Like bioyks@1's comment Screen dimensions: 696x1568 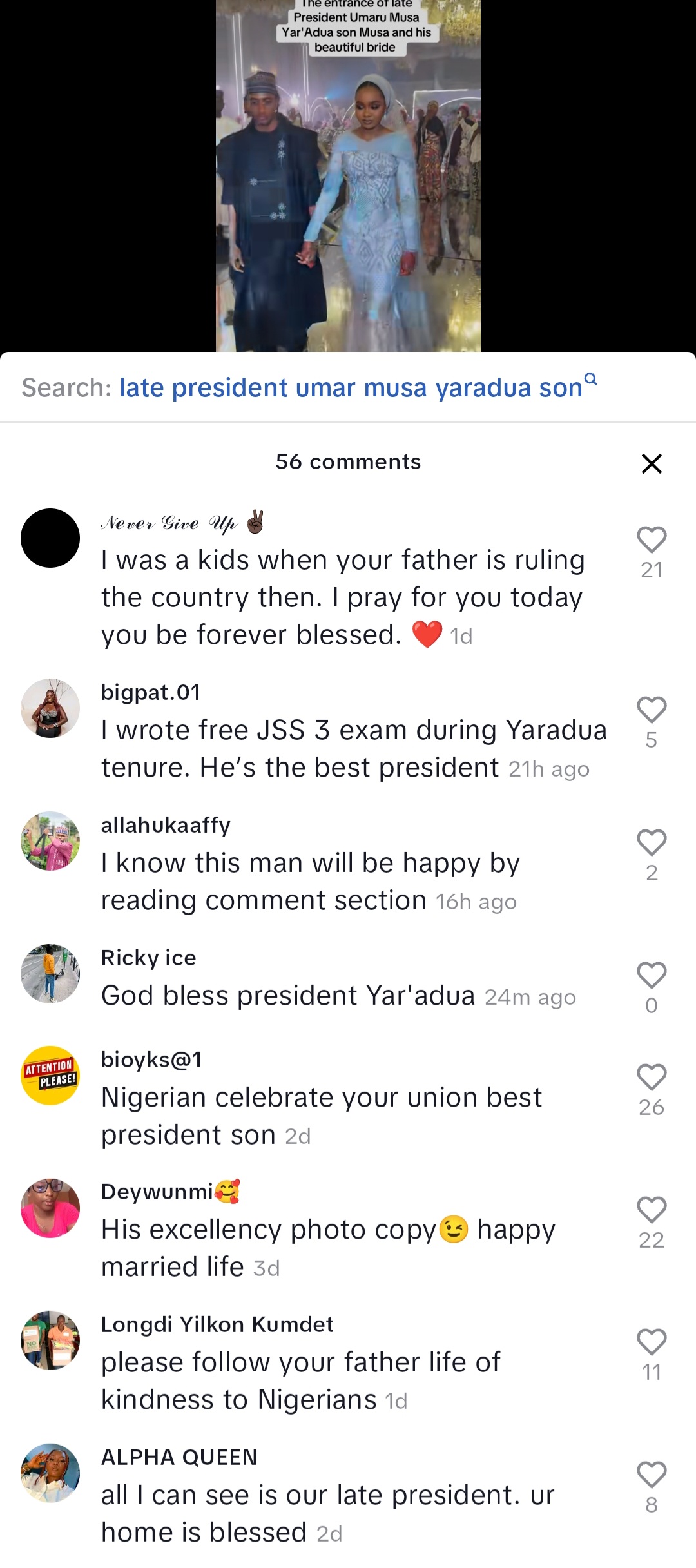click(x=651, y=1078)
